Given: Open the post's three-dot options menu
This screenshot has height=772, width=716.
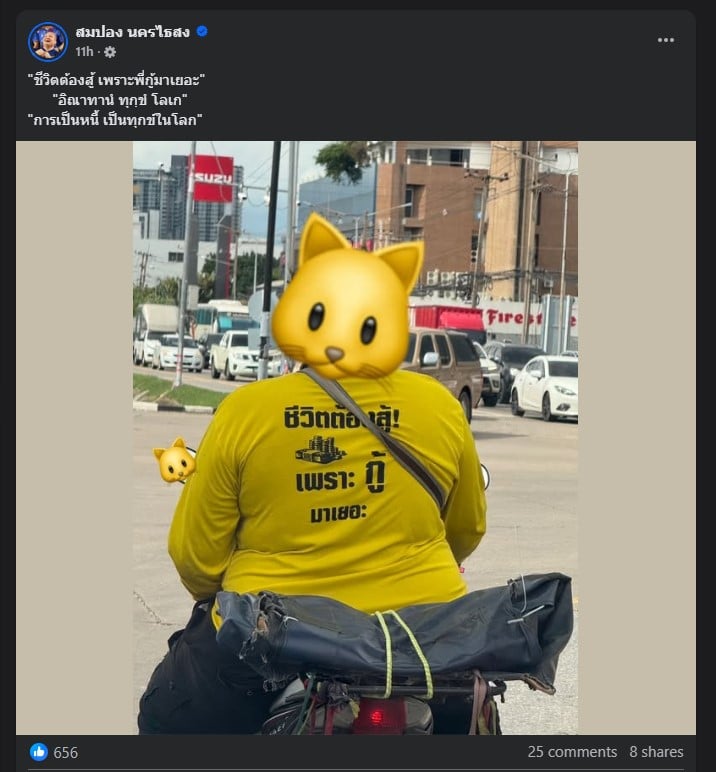Looking at the screenshot, I should click(x=666, y=40).
